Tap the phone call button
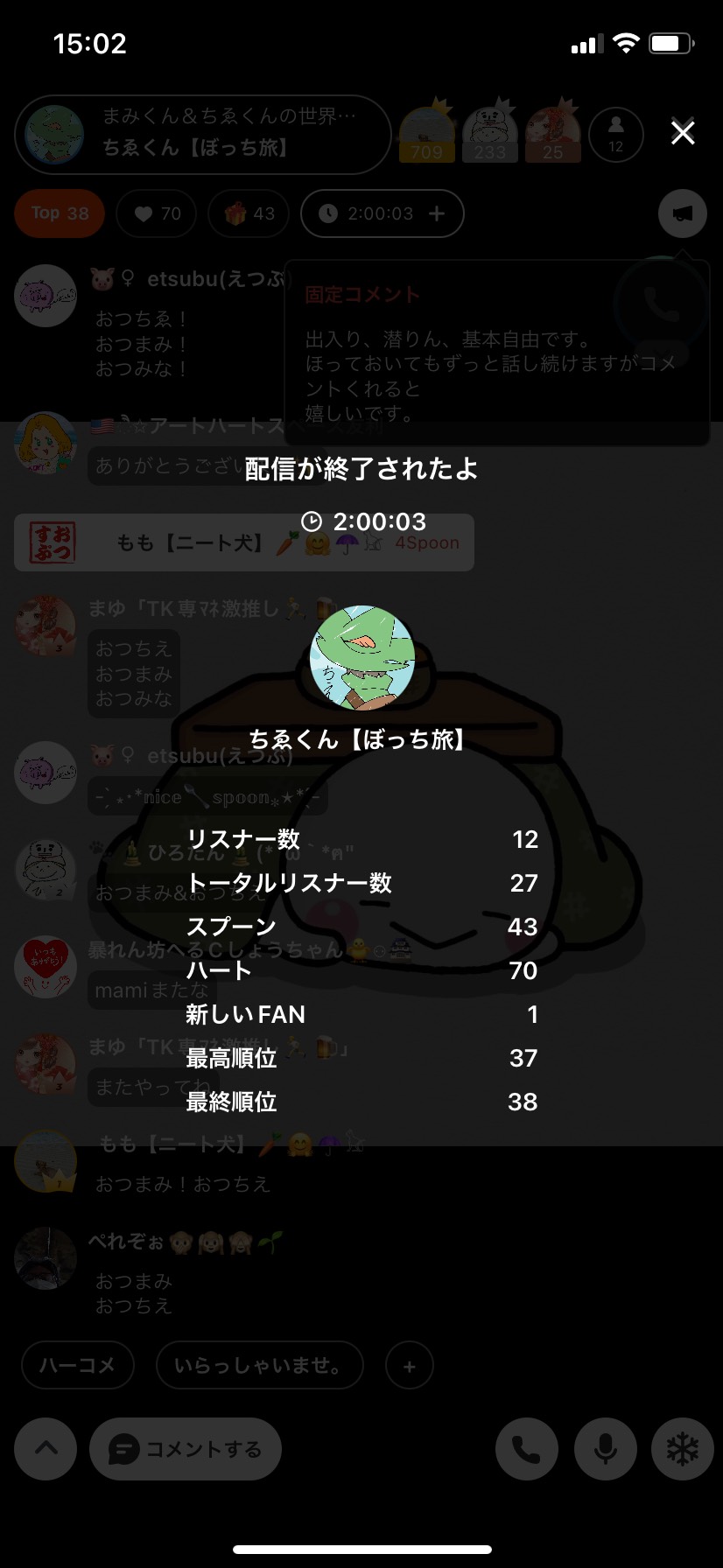 tap(526, 1449)
